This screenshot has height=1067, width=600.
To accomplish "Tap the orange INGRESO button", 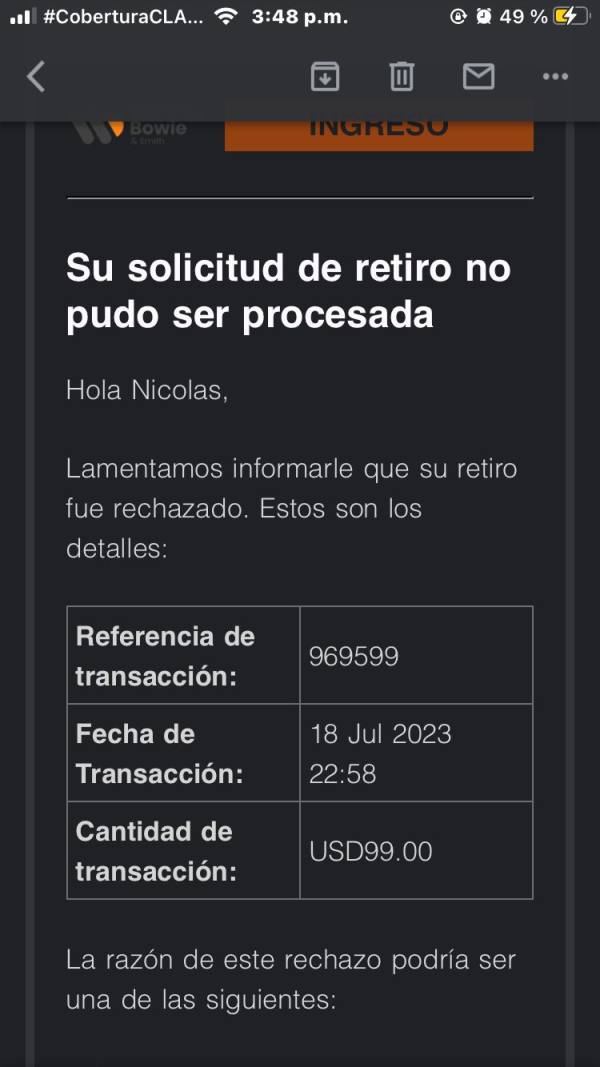I will [379, 135].
